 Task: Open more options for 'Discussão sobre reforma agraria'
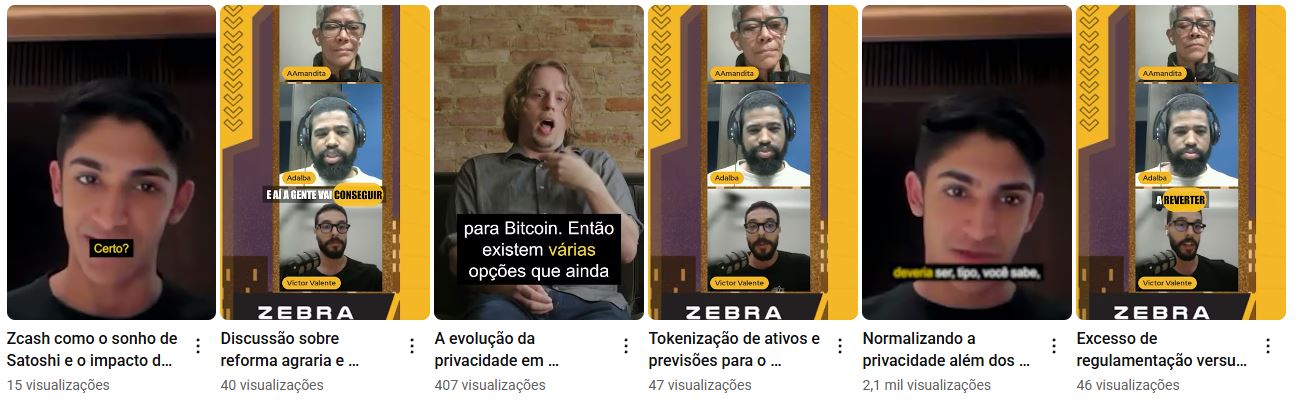click(412, 346)
